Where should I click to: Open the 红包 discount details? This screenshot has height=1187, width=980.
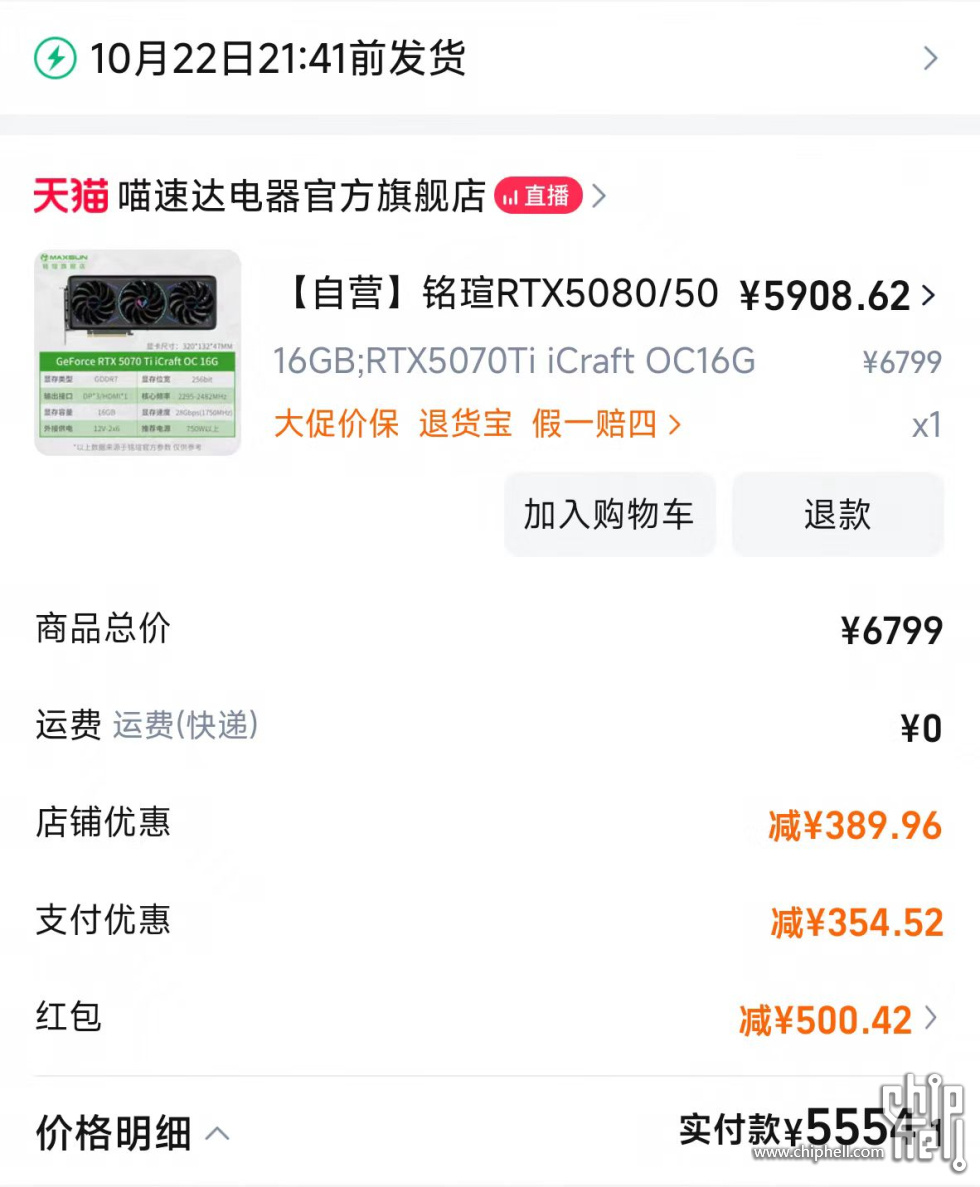click(x=838, y=1020)
